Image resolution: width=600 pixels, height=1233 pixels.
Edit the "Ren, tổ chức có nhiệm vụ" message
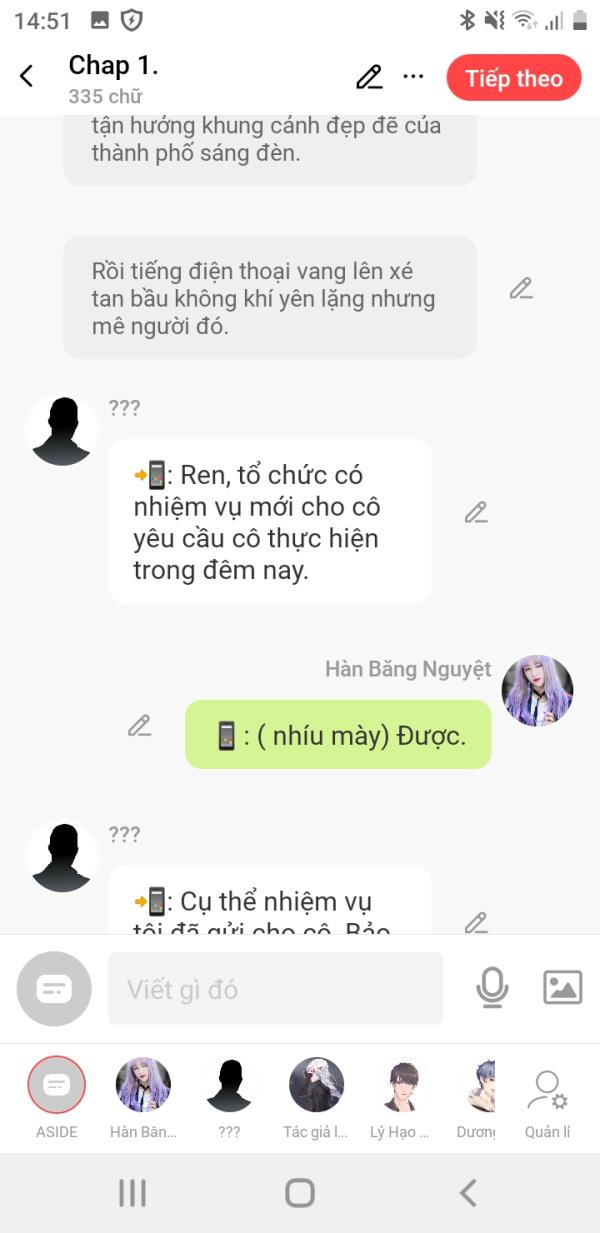(476, 513)
